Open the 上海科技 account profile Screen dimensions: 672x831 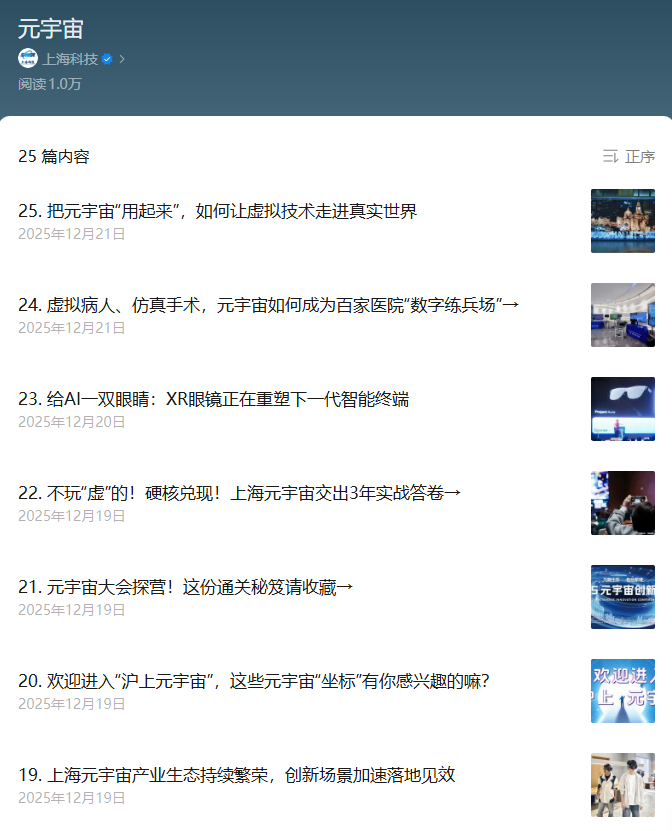coord(70,59)
